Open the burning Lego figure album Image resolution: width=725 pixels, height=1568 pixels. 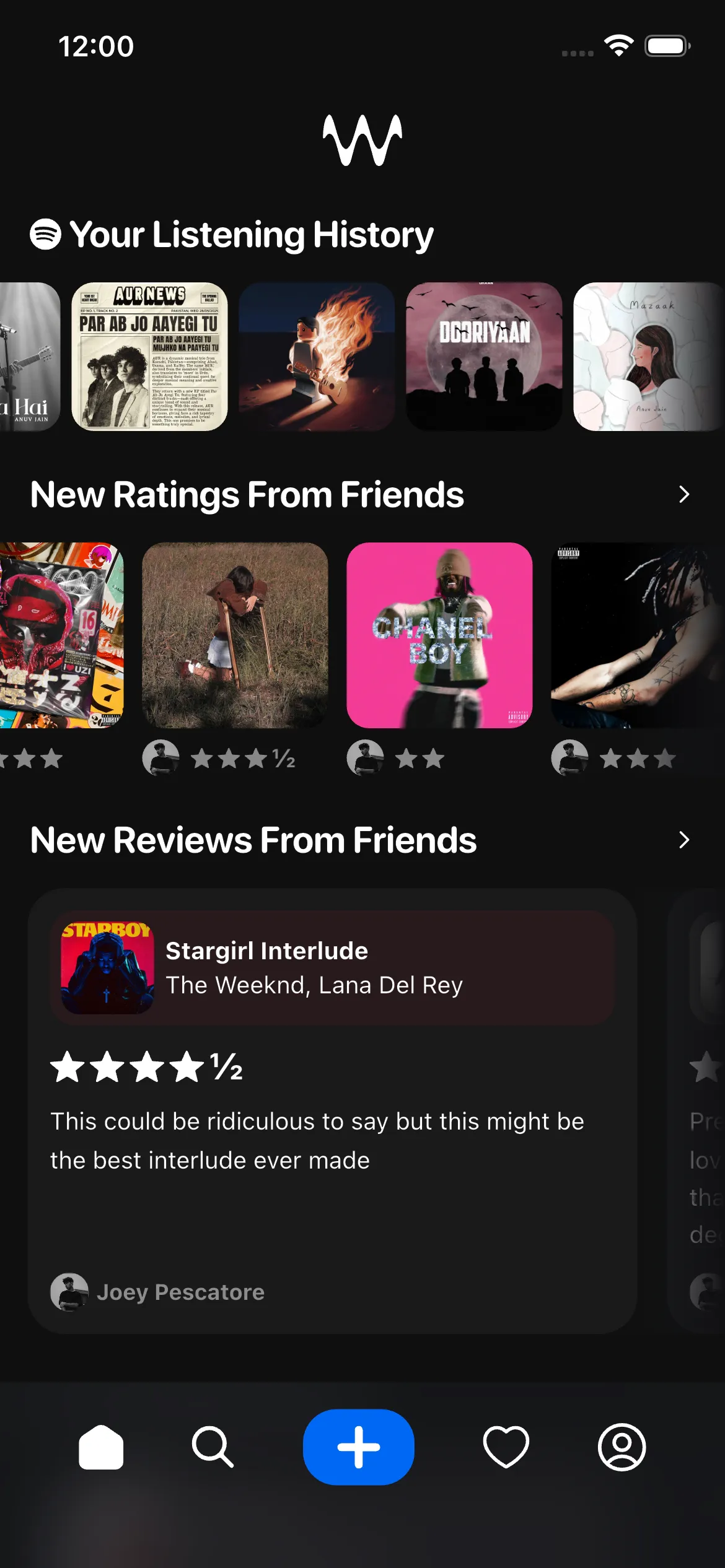click(317, 357)
